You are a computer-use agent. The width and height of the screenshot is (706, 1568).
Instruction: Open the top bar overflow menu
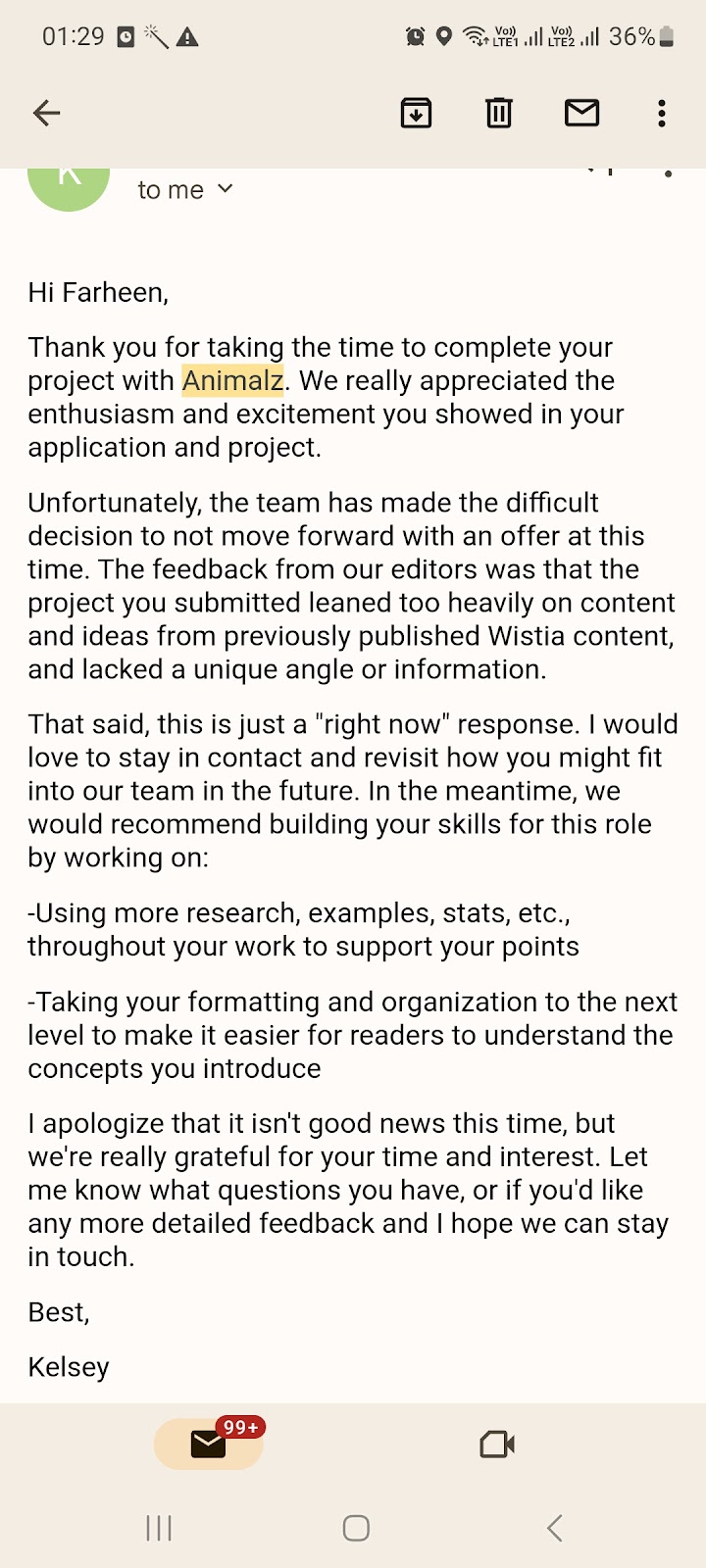[662, 114]
